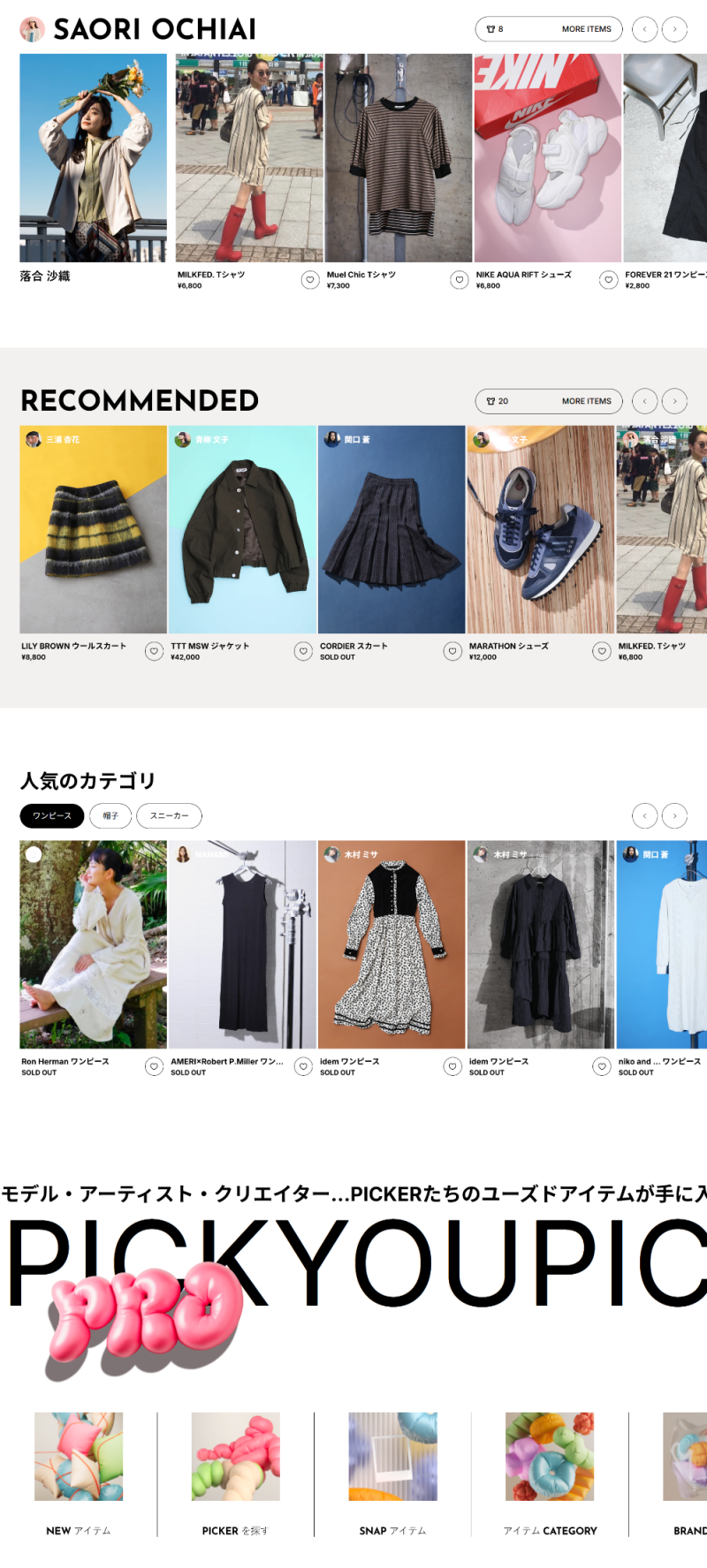The image size is (707, 1568).
Task: Open MORE ITEMS in Saori Ochiai section
Action: pos(586,29)
